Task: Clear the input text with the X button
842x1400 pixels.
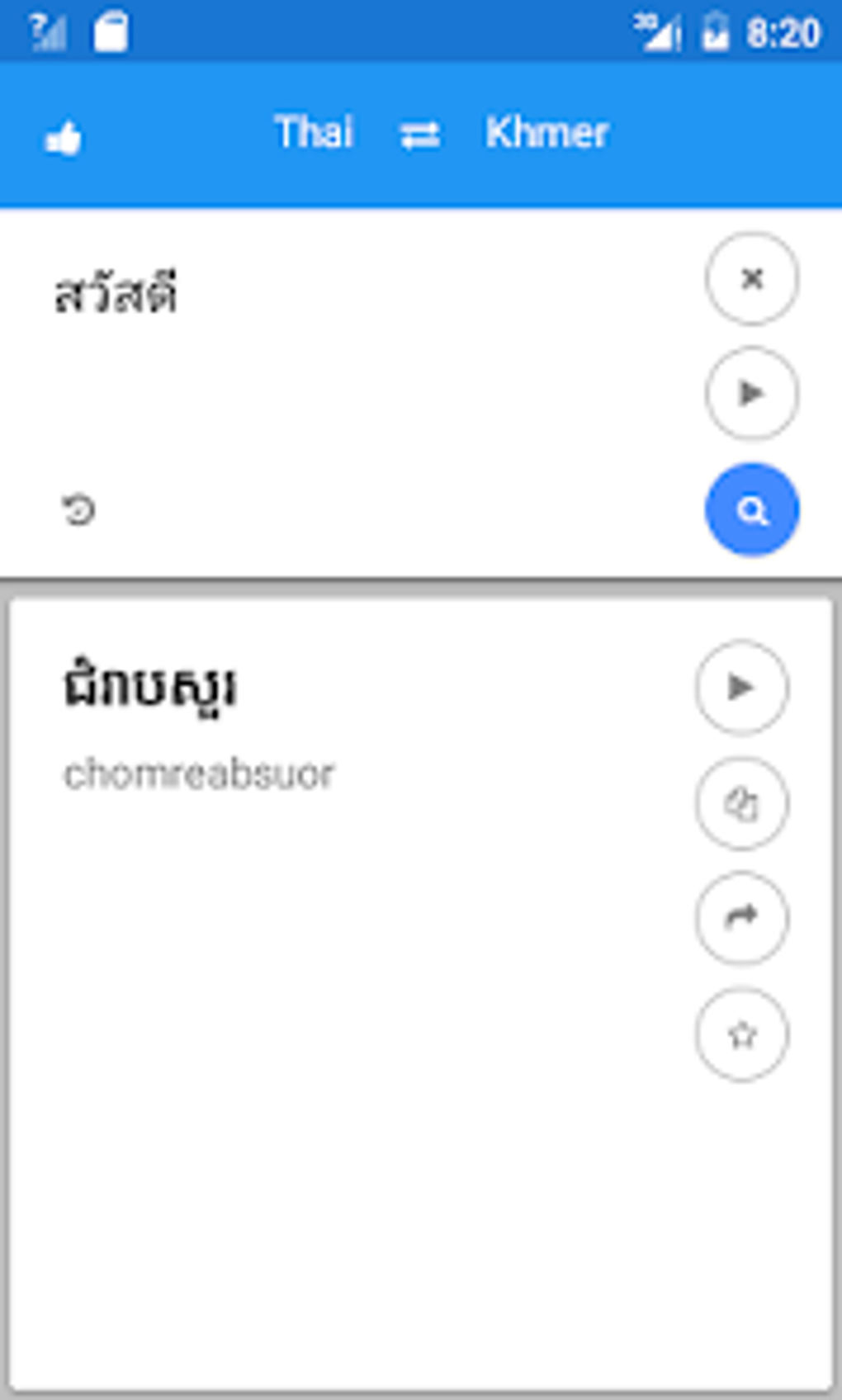Action: click(x=751, y=278)
